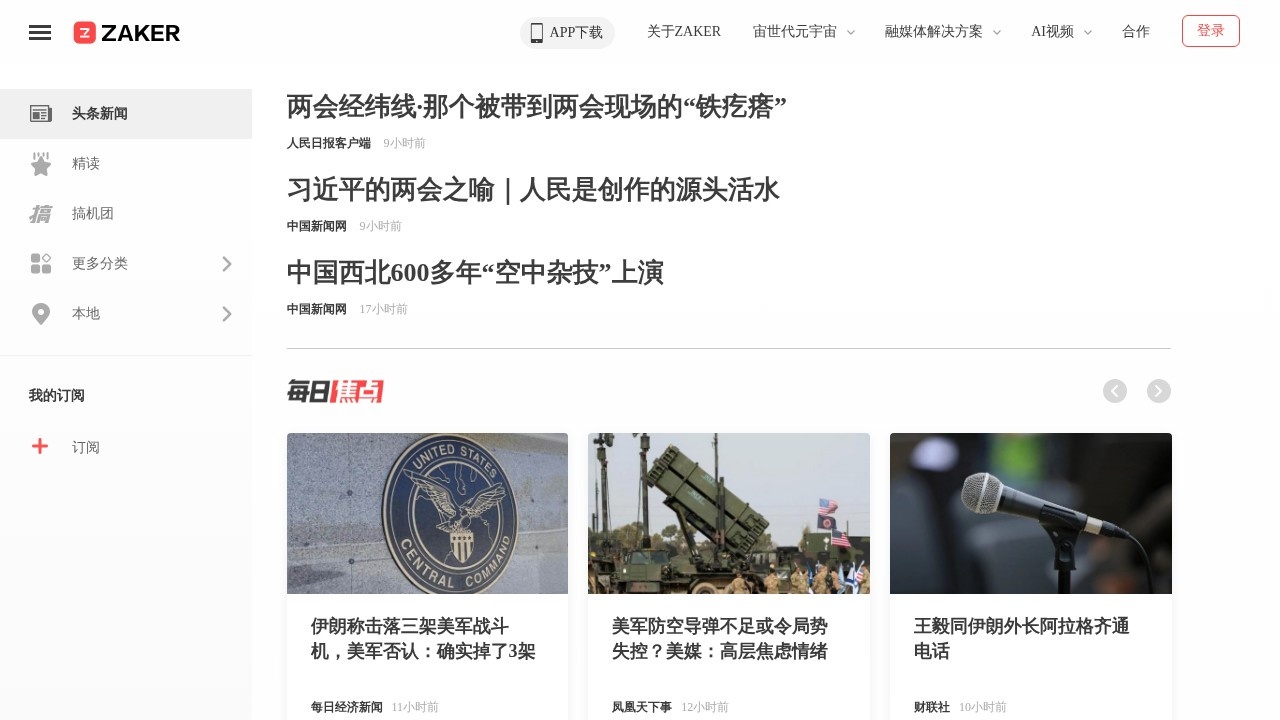Expand the AI视频 dropdown
The width and height of the screenshot is (1280, 720).
pos(1061,31)
